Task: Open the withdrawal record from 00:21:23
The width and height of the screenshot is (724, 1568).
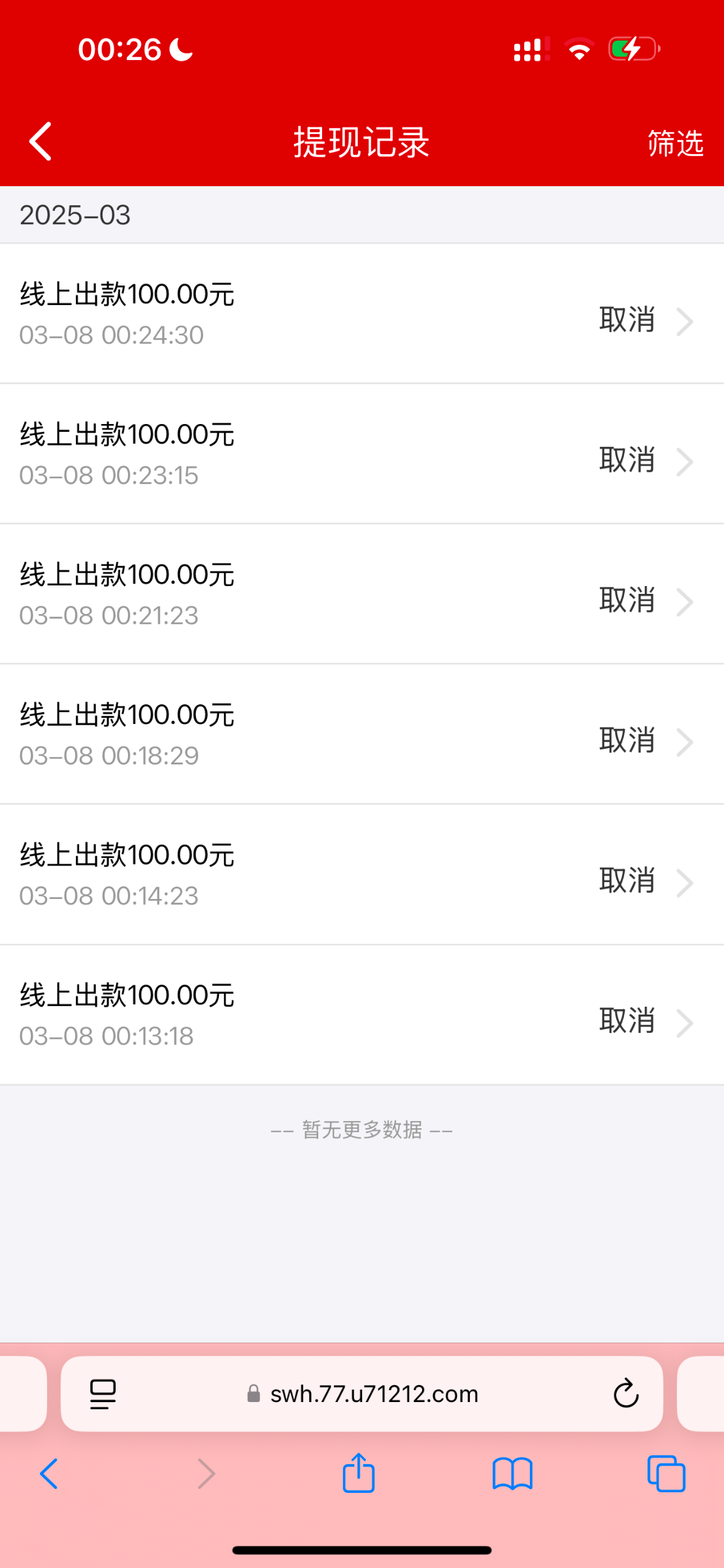Action: tap(362, 594)
